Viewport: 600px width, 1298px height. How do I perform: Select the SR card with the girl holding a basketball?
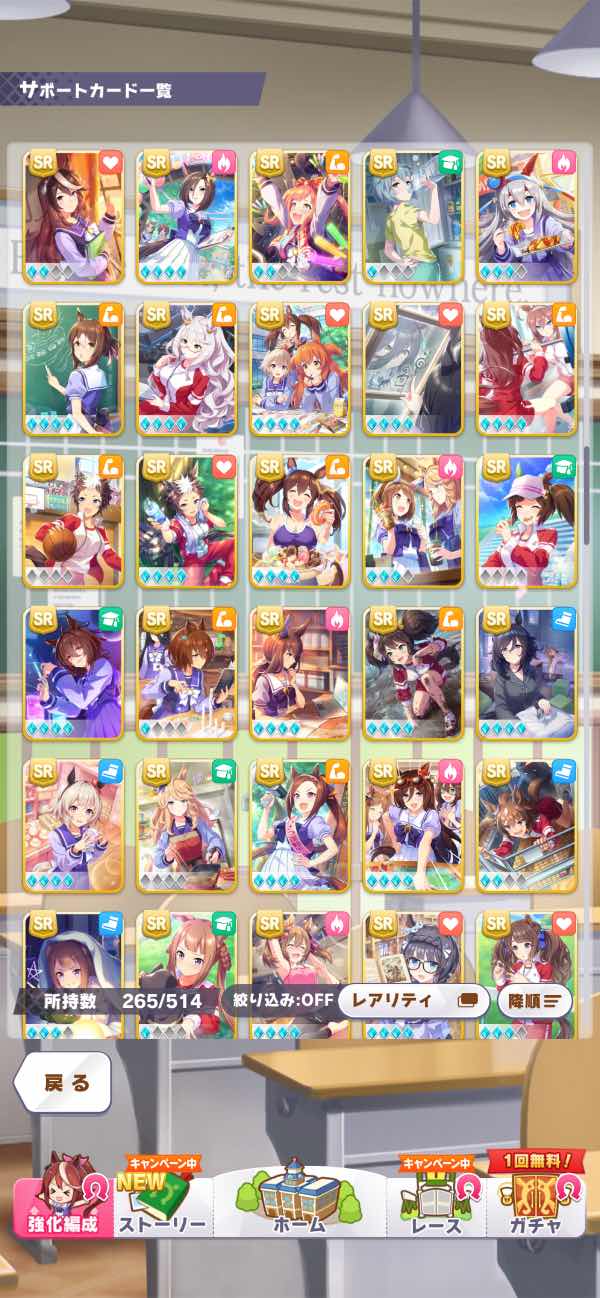coord(73,519)
